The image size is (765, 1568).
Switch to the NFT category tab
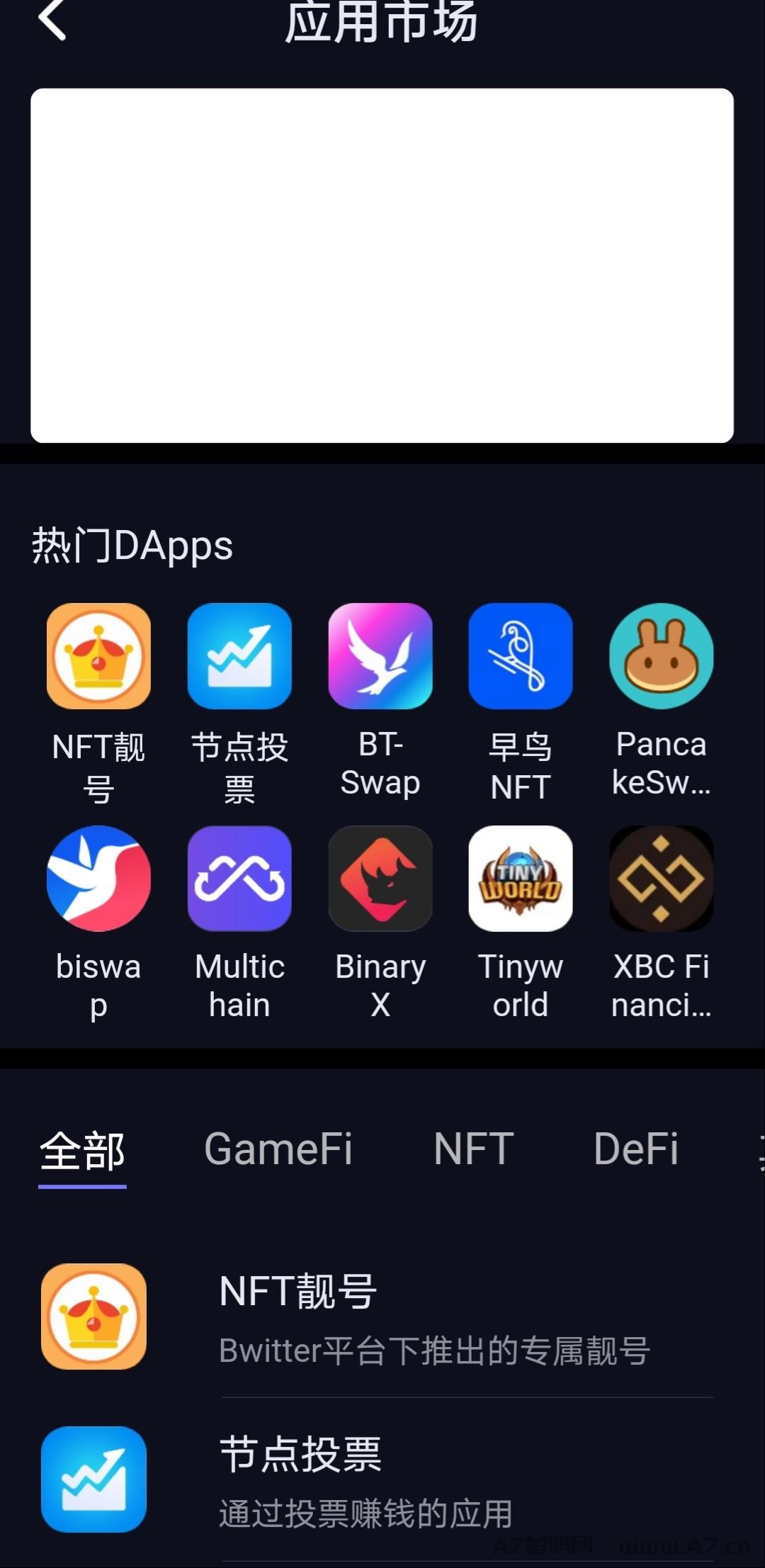pos(473,1149)
